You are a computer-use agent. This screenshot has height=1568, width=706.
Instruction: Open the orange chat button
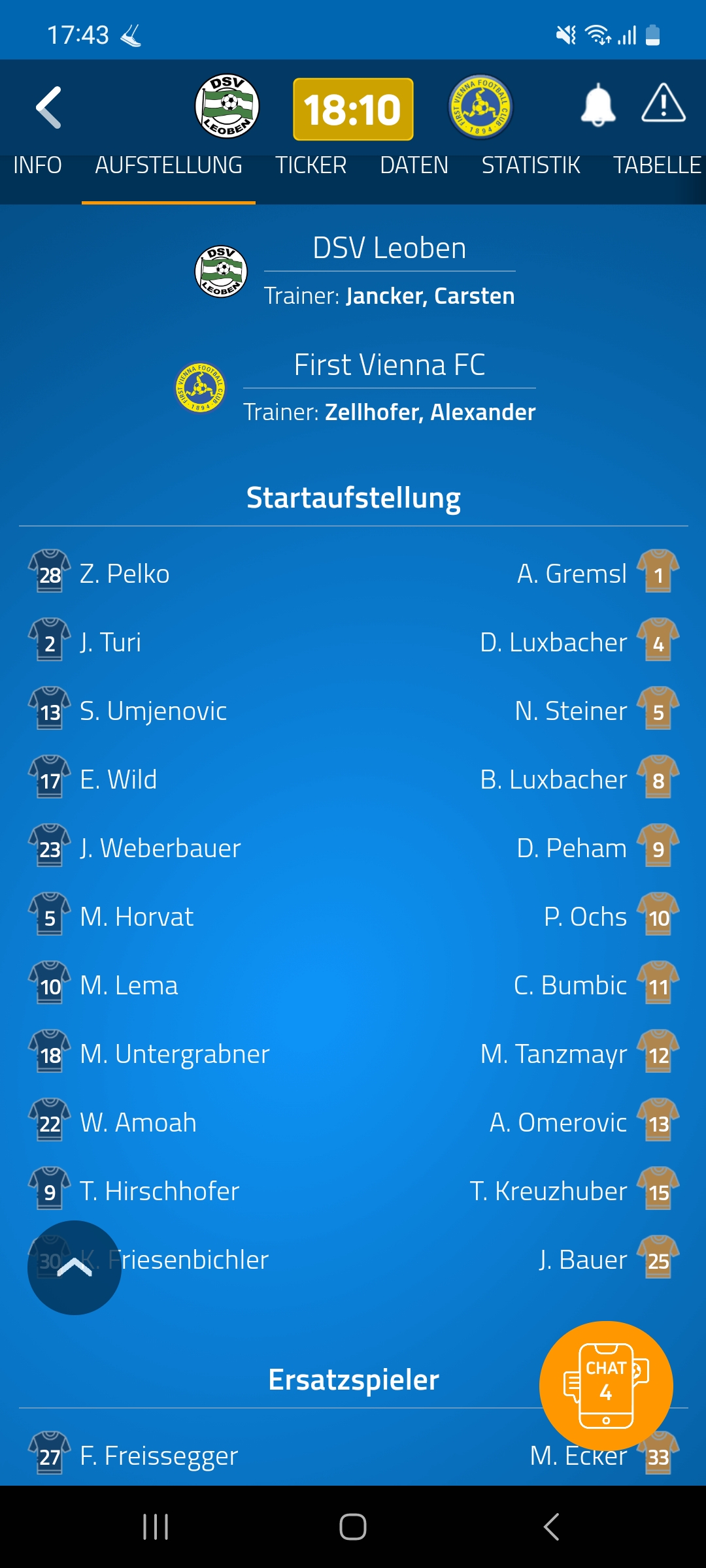click(x=606, y=1385)
